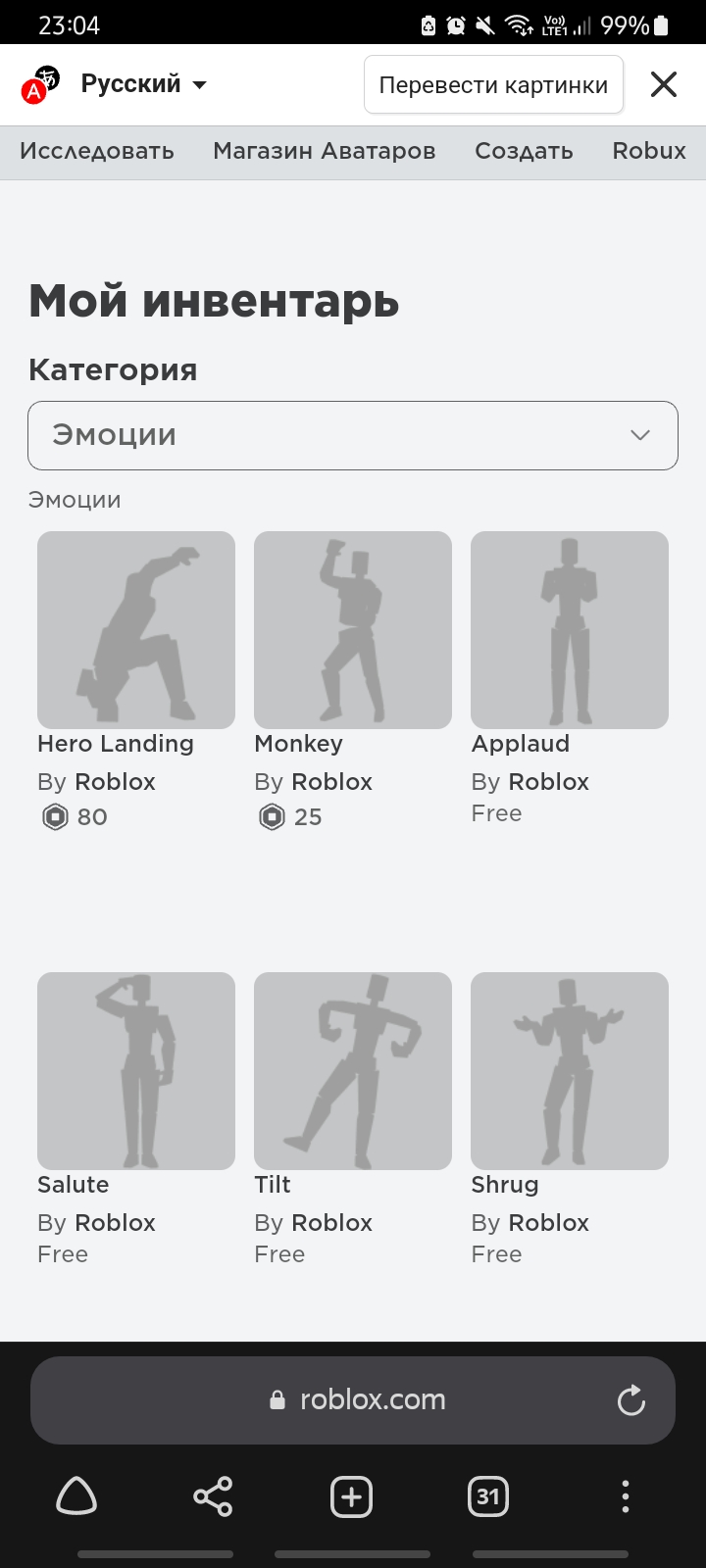This screenshot has width=706, height=1568.
Task: Go to the Исследовать section
Action: point(97,151)
